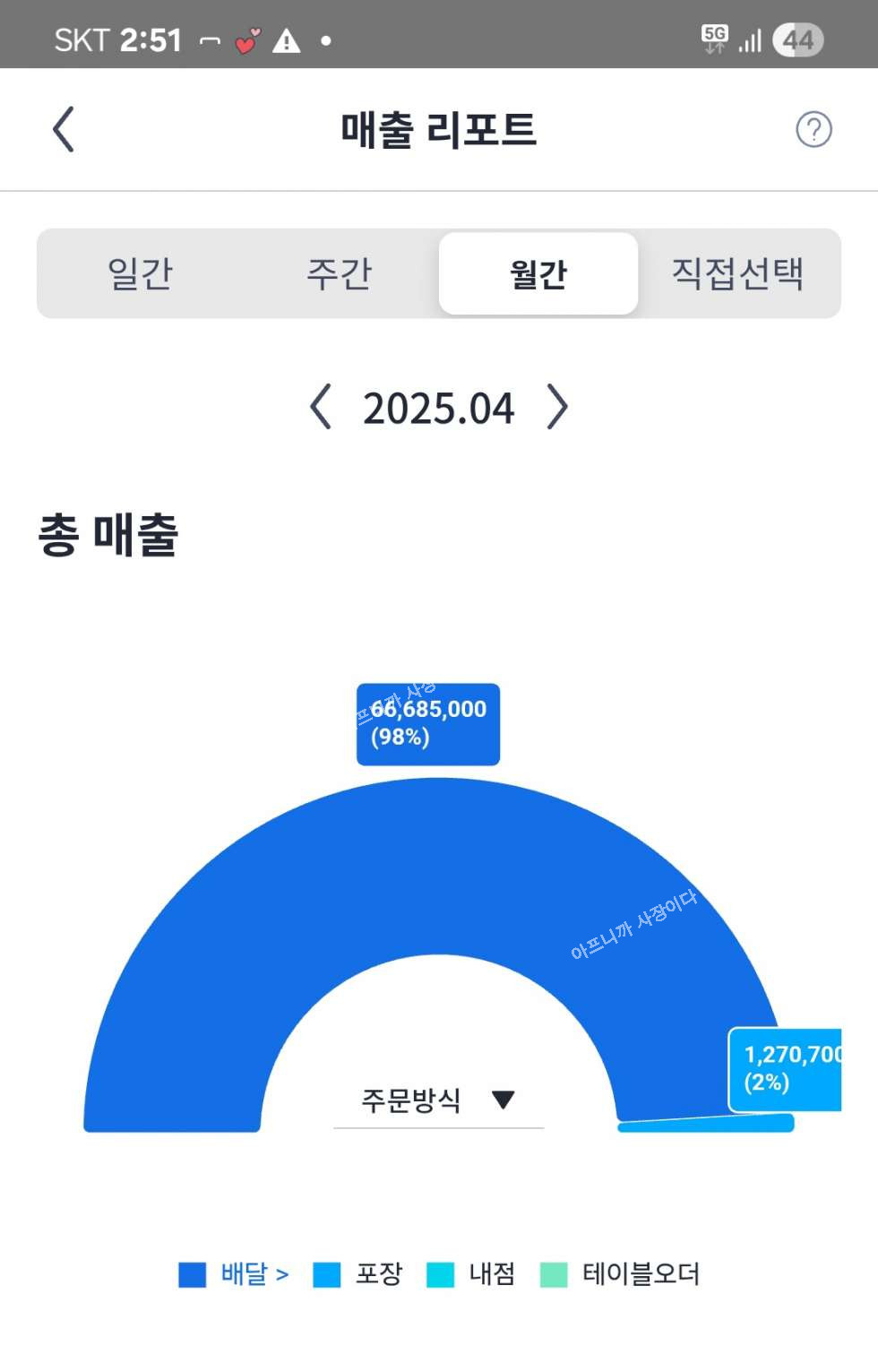Switch to the 주간 tab
The width and height of the screenshot is (878, 1372).
(339, 273)
